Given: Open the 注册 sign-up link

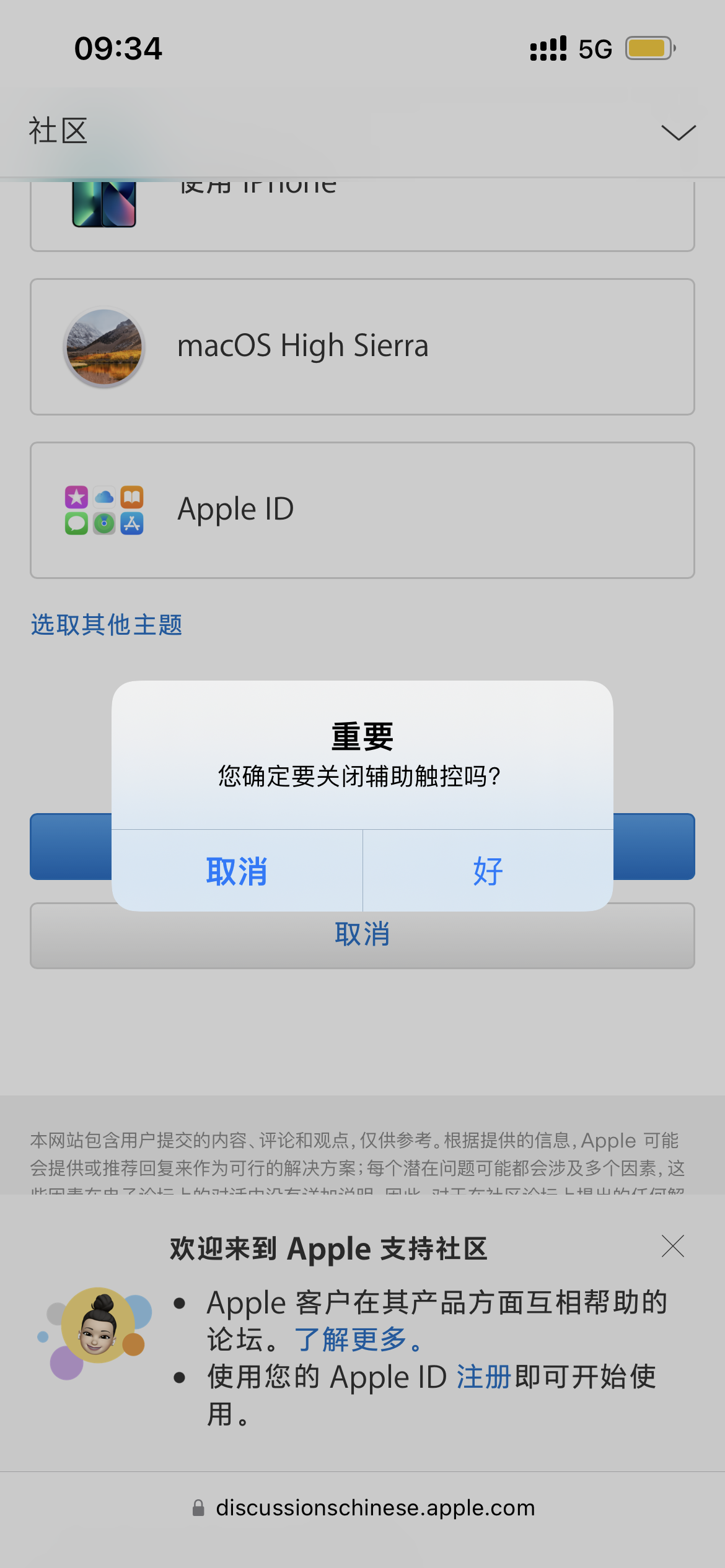Looking at the screenshot, I should pyautogui.click(x=484, y=1377).
